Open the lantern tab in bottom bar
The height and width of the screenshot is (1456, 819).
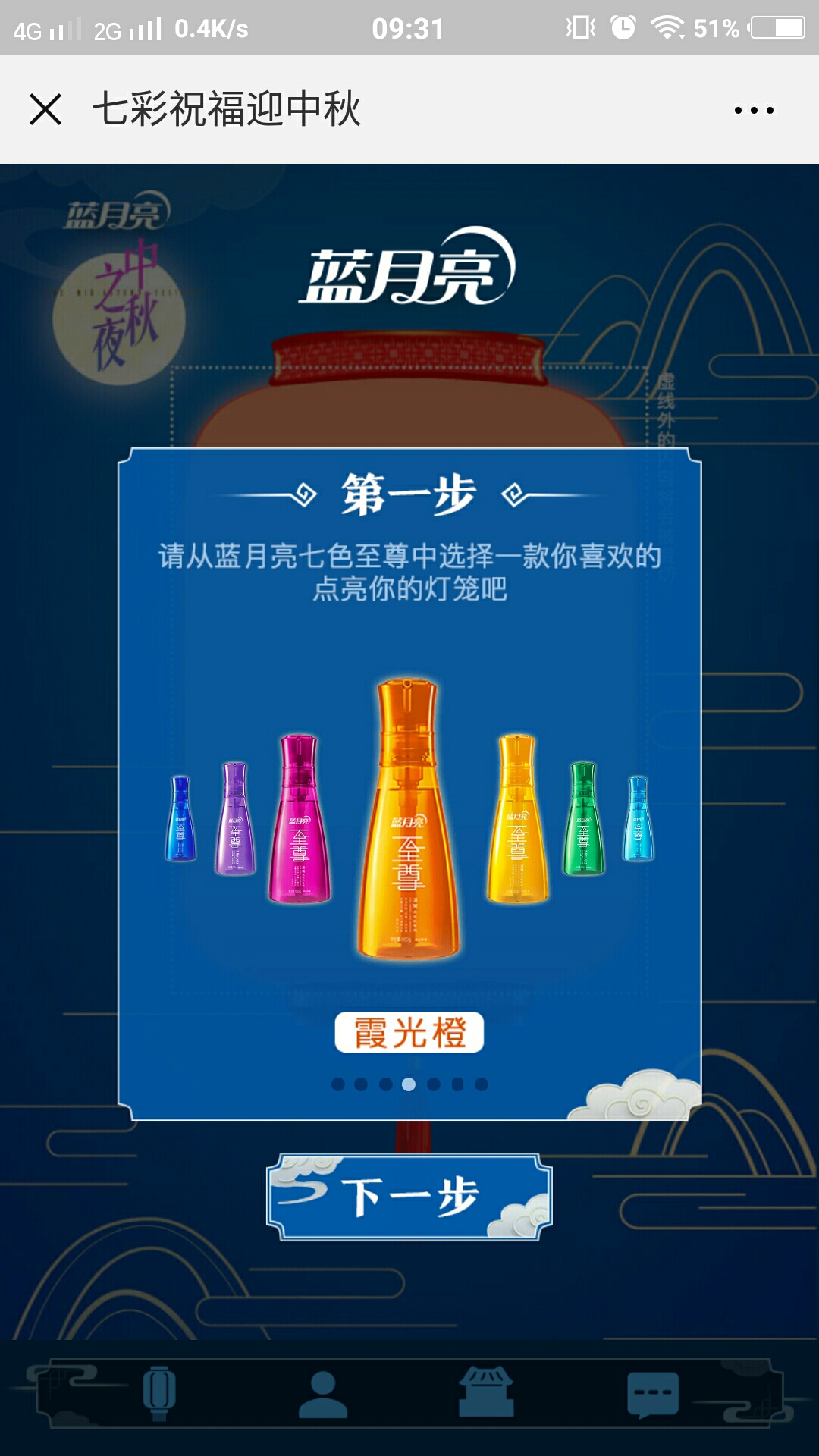pyautogui.click(x=159, y=1393)
